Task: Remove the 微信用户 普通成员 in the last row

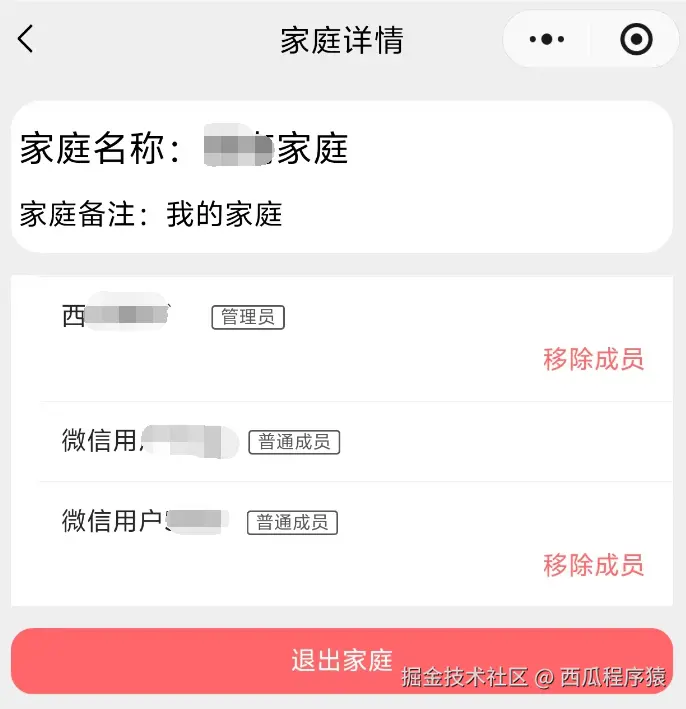Action: pyautogui.click(x=593, y=565)
